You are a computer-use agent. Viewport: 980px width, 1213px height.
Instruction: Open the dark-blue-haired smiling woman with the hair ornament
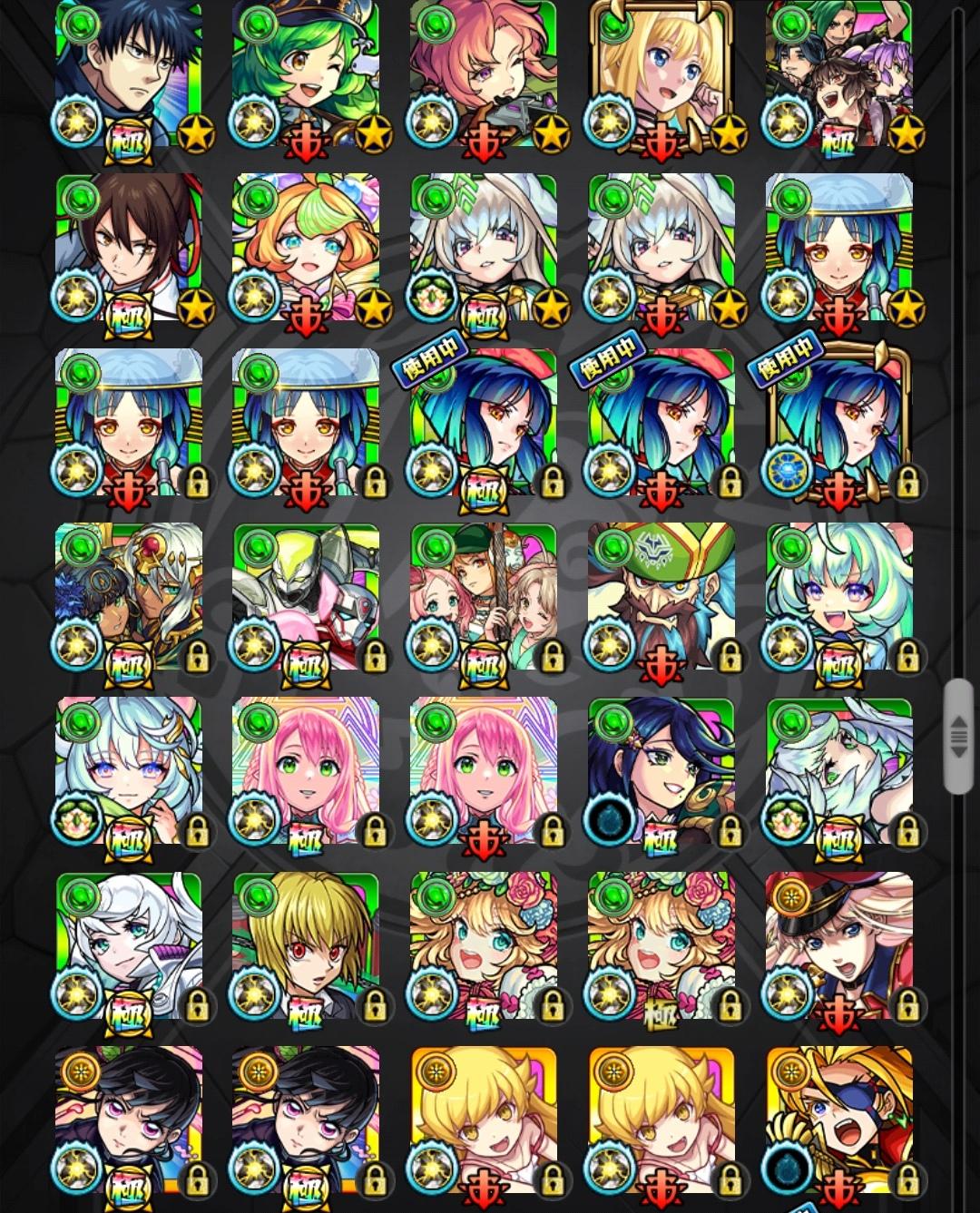click(661, 773)
